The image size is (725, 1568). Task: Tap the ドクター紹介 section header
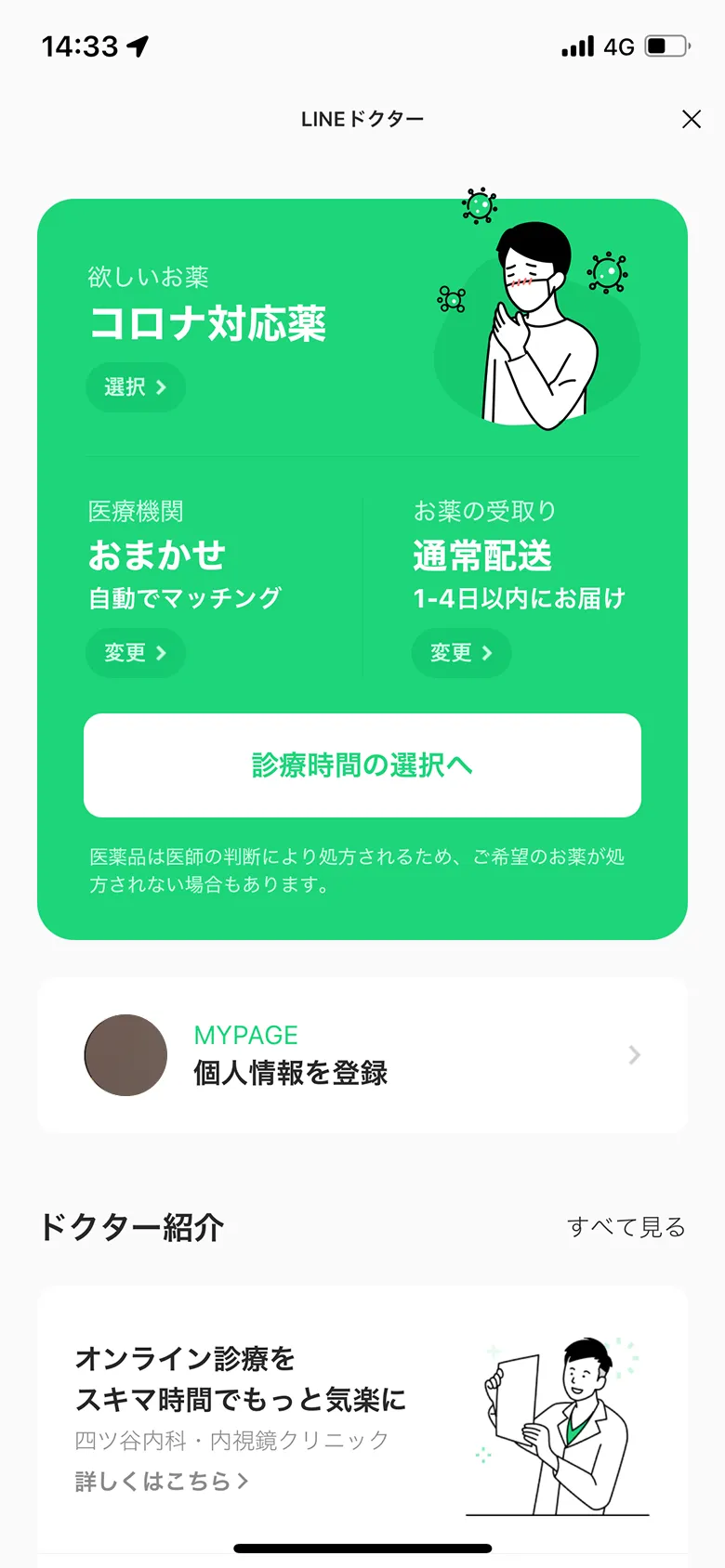point(130,1226)
